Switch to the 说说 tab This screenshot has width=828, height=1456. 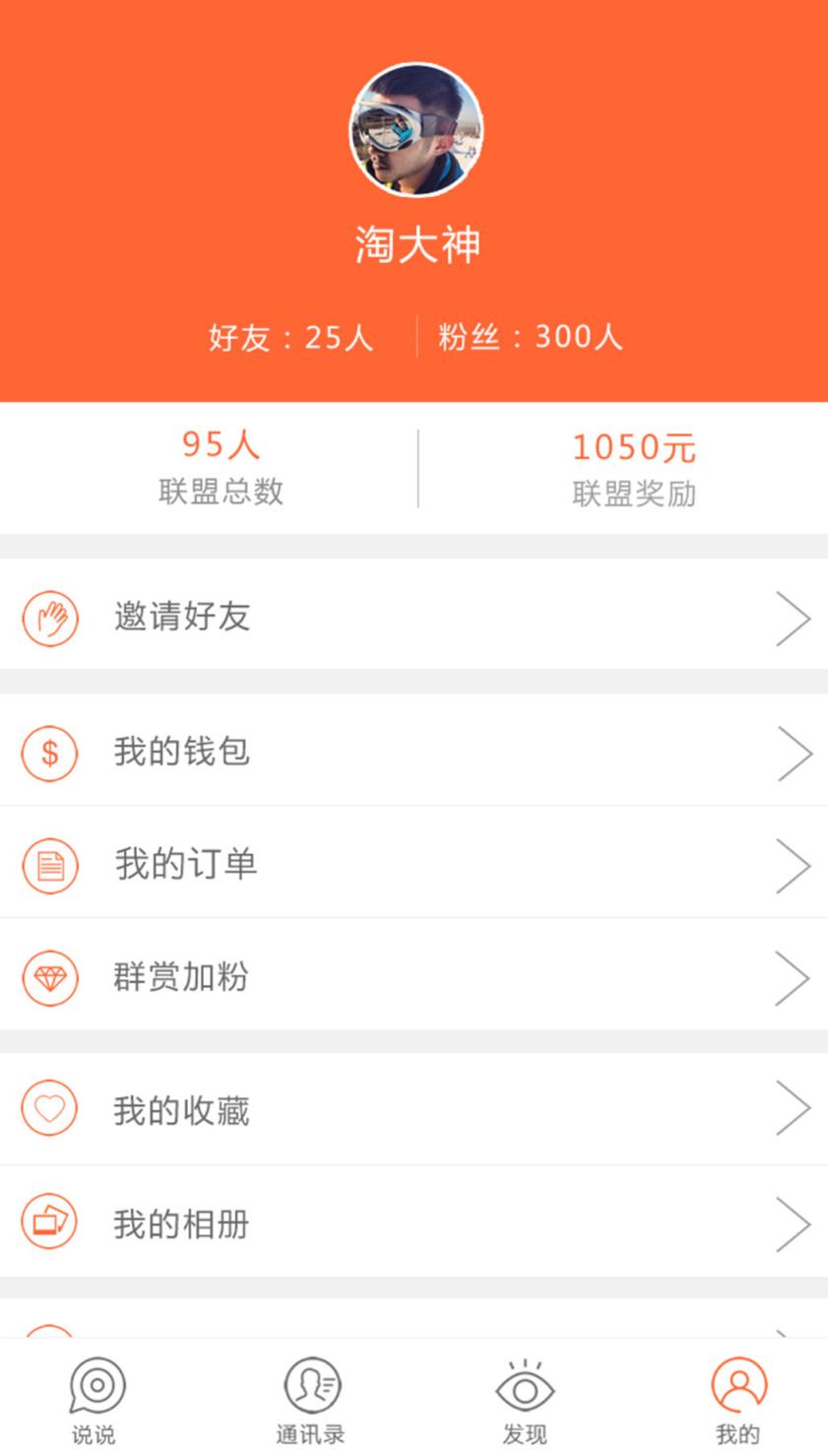pyautogui.click(x=94, y=1399)
